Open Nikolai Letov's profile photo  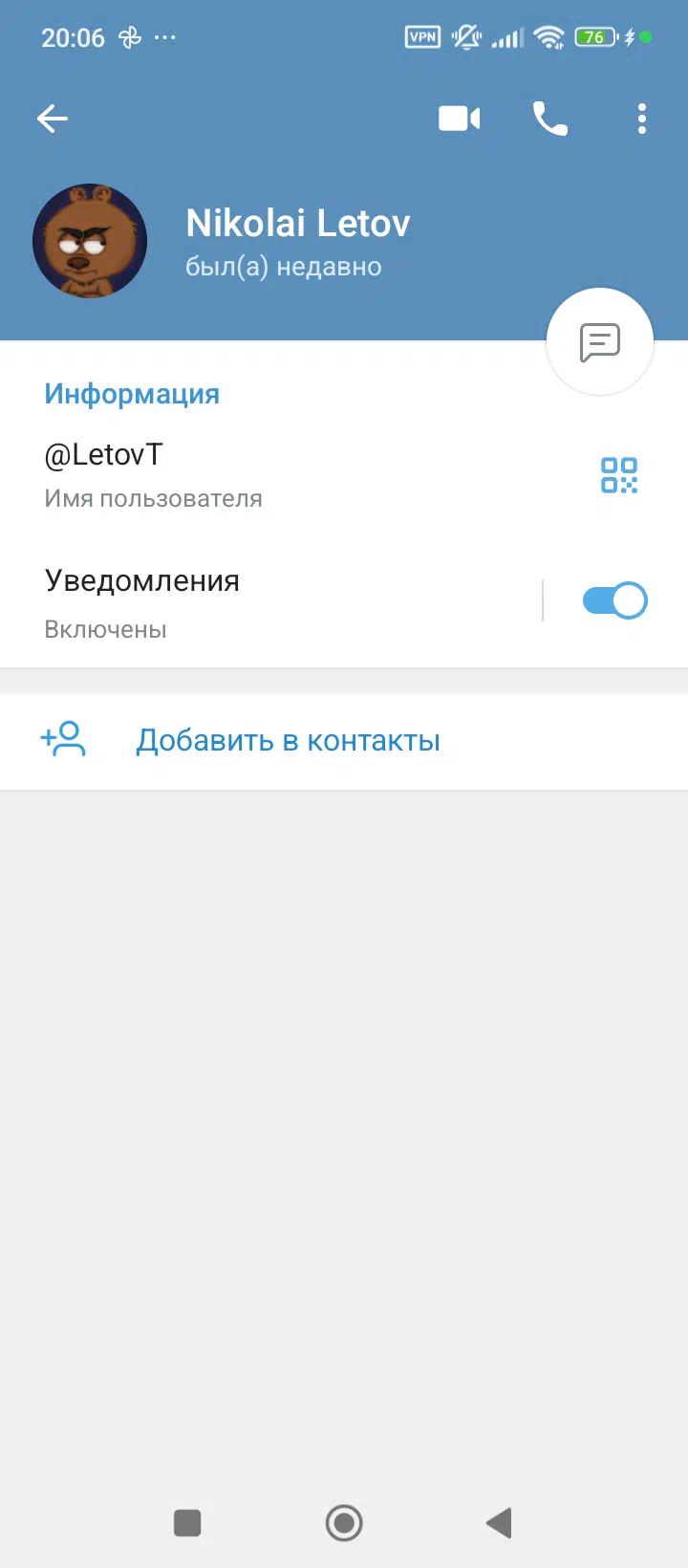point(90,241)
